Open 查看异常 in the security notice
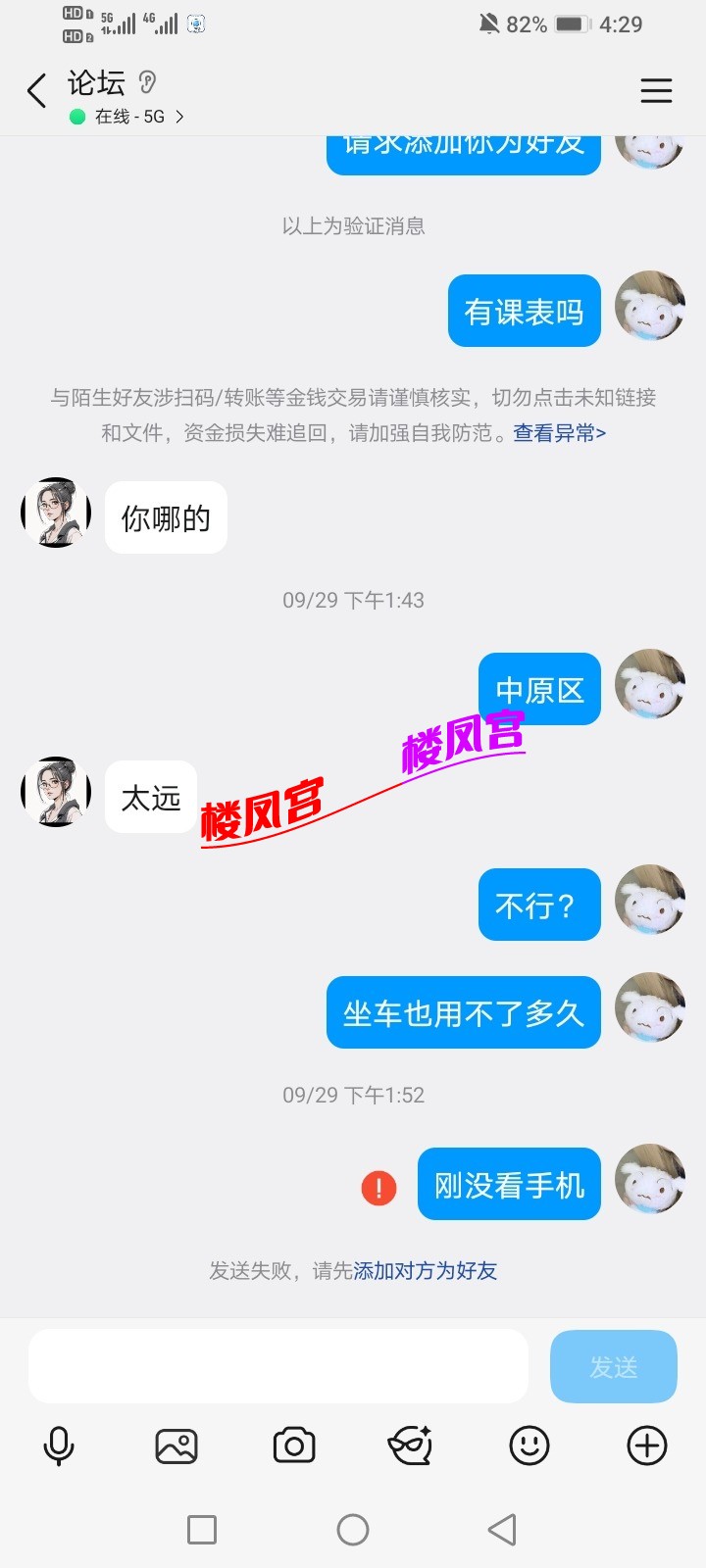The width and height of the screenshot is (706, 1568). [x=558, y=432]
